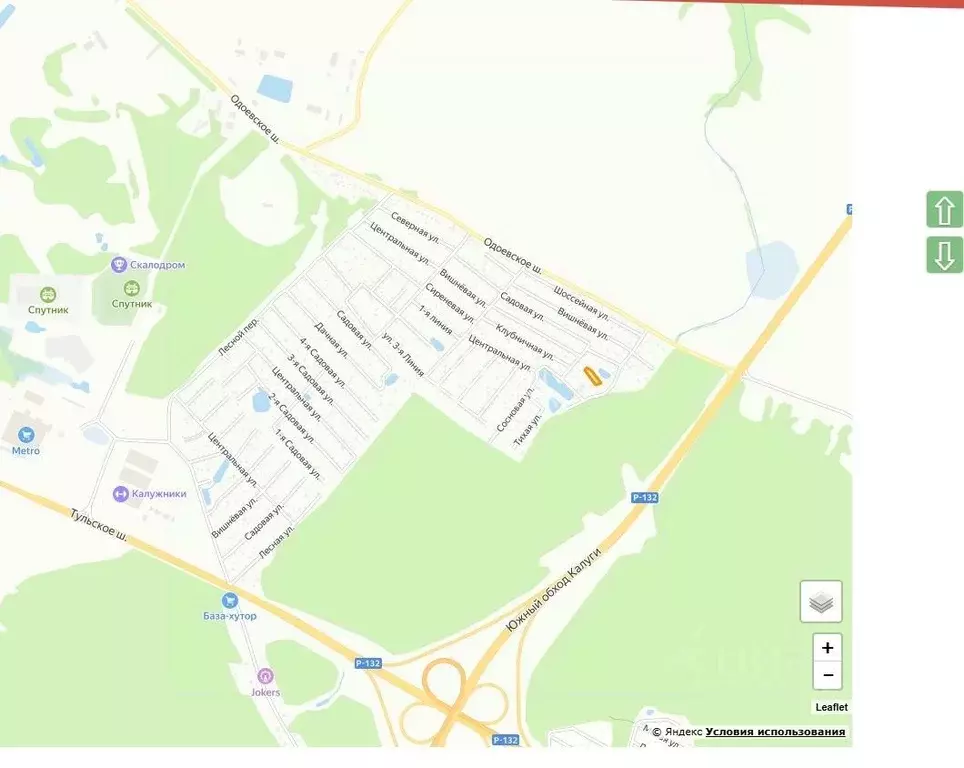Select the Скалодром place marker
Viewport: 964px width, 768px height.
click(118, 265)
